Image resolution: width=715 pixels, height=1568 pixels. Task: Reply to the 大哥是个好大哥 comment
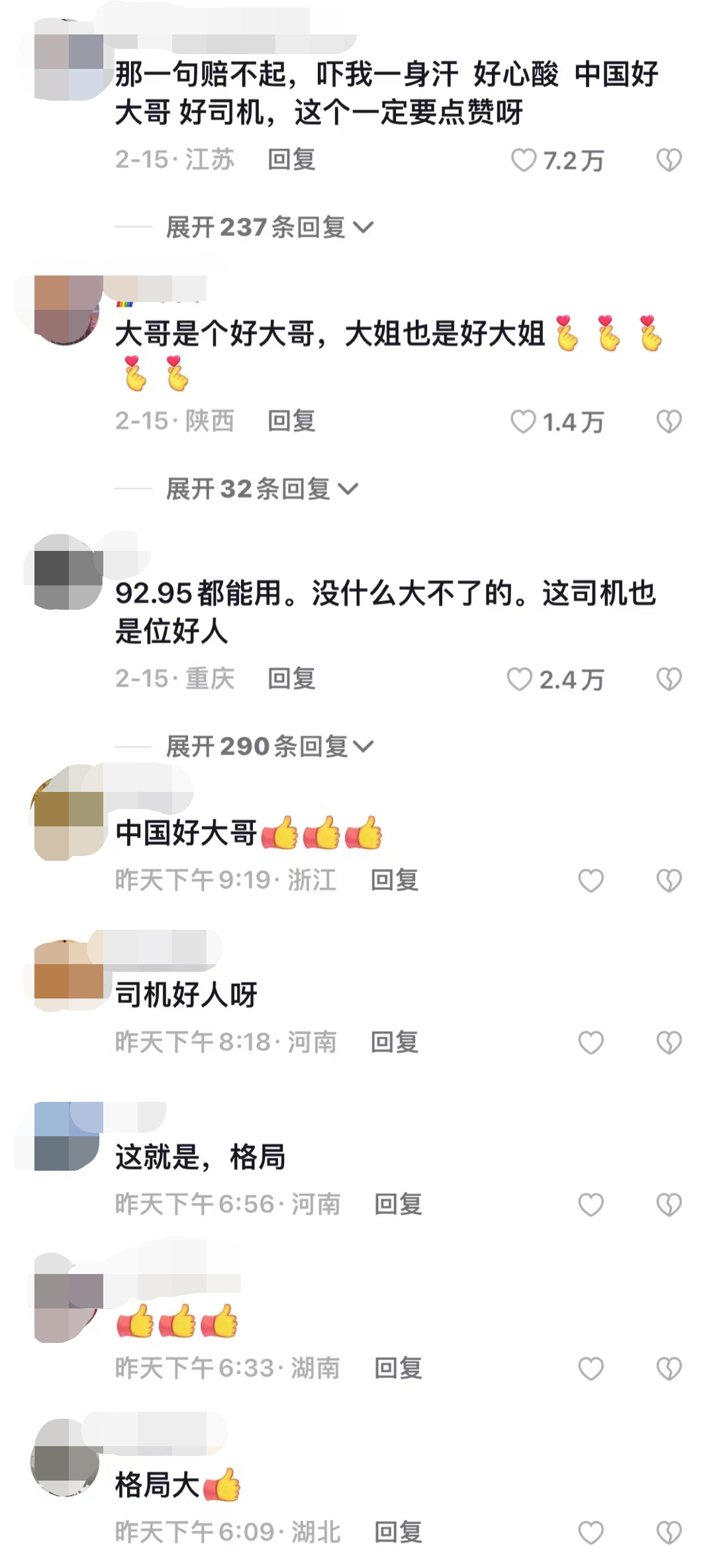[291, 421]
